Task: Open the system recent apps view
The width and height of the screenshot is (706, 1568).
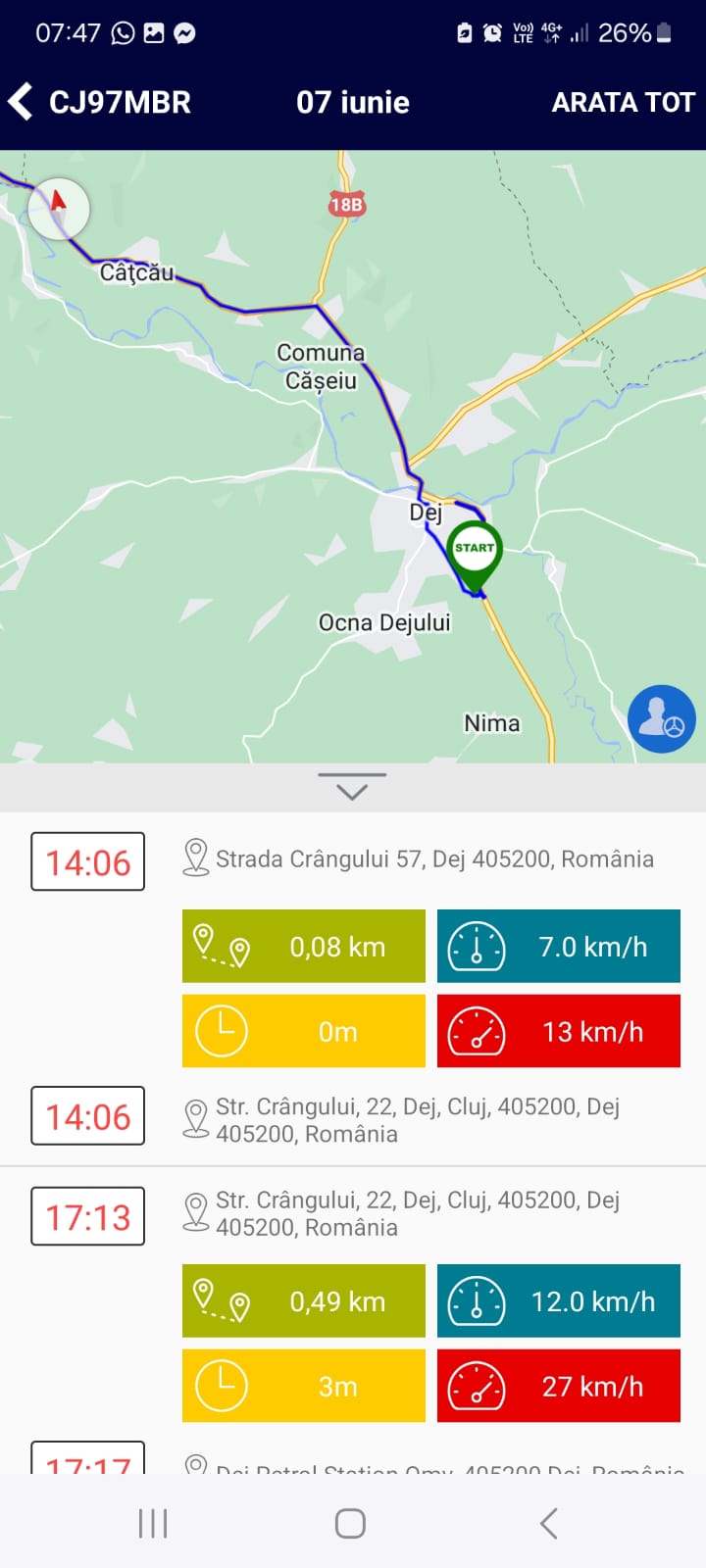Action: tap(153, 1523)
